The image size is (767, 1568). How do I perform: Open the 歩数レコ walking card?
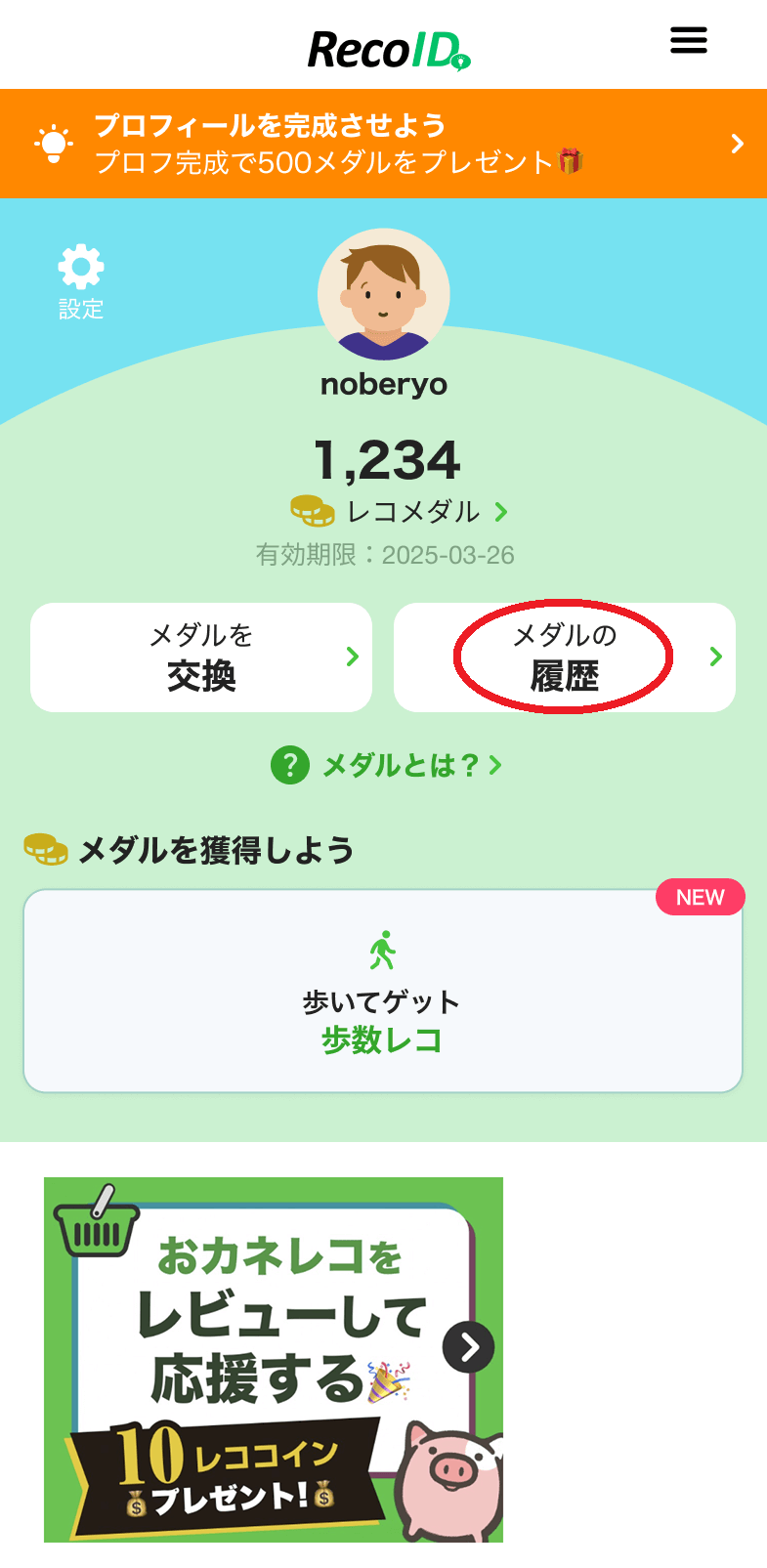pyautogui.click(x=383, y=991)
